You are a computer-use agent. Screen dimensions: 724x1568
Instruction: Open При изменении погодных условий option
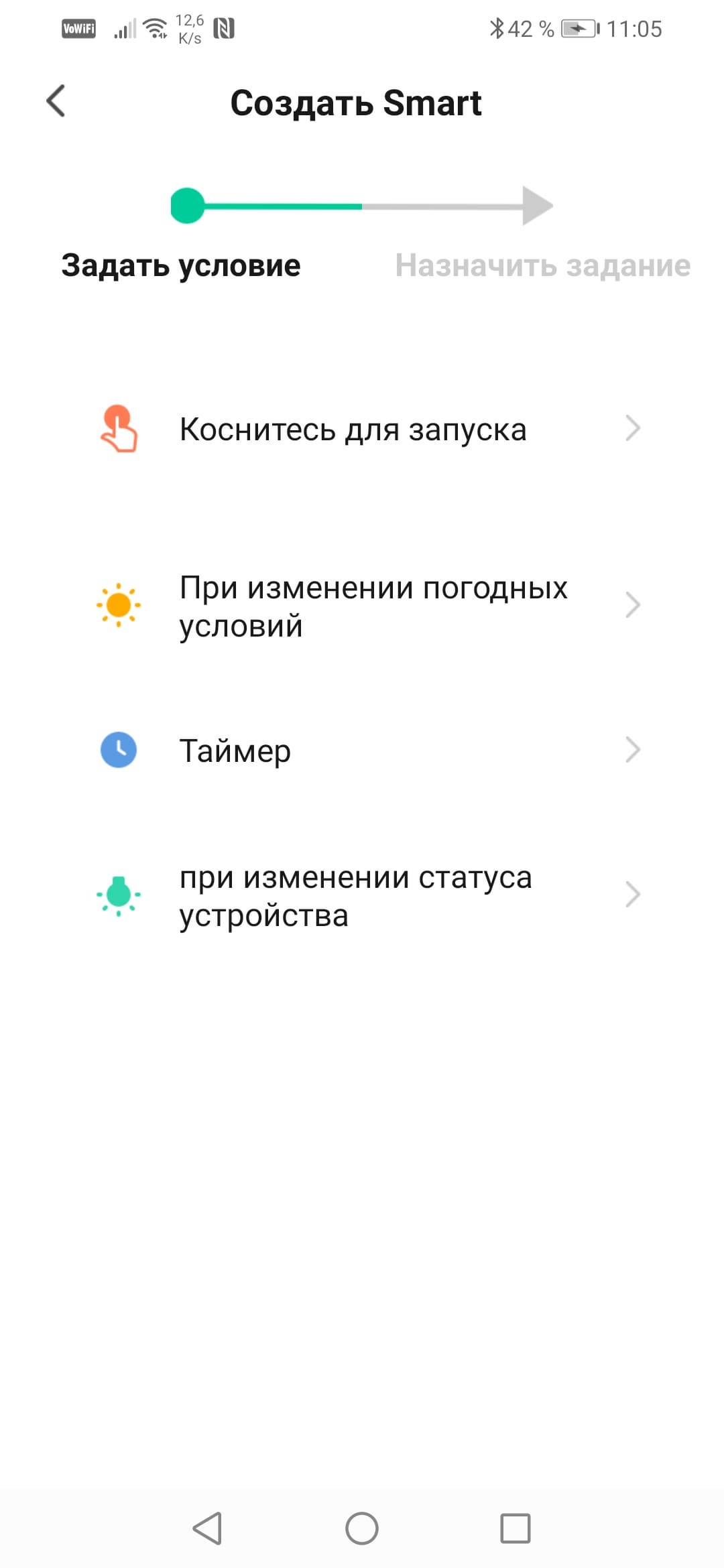[362, 606]
